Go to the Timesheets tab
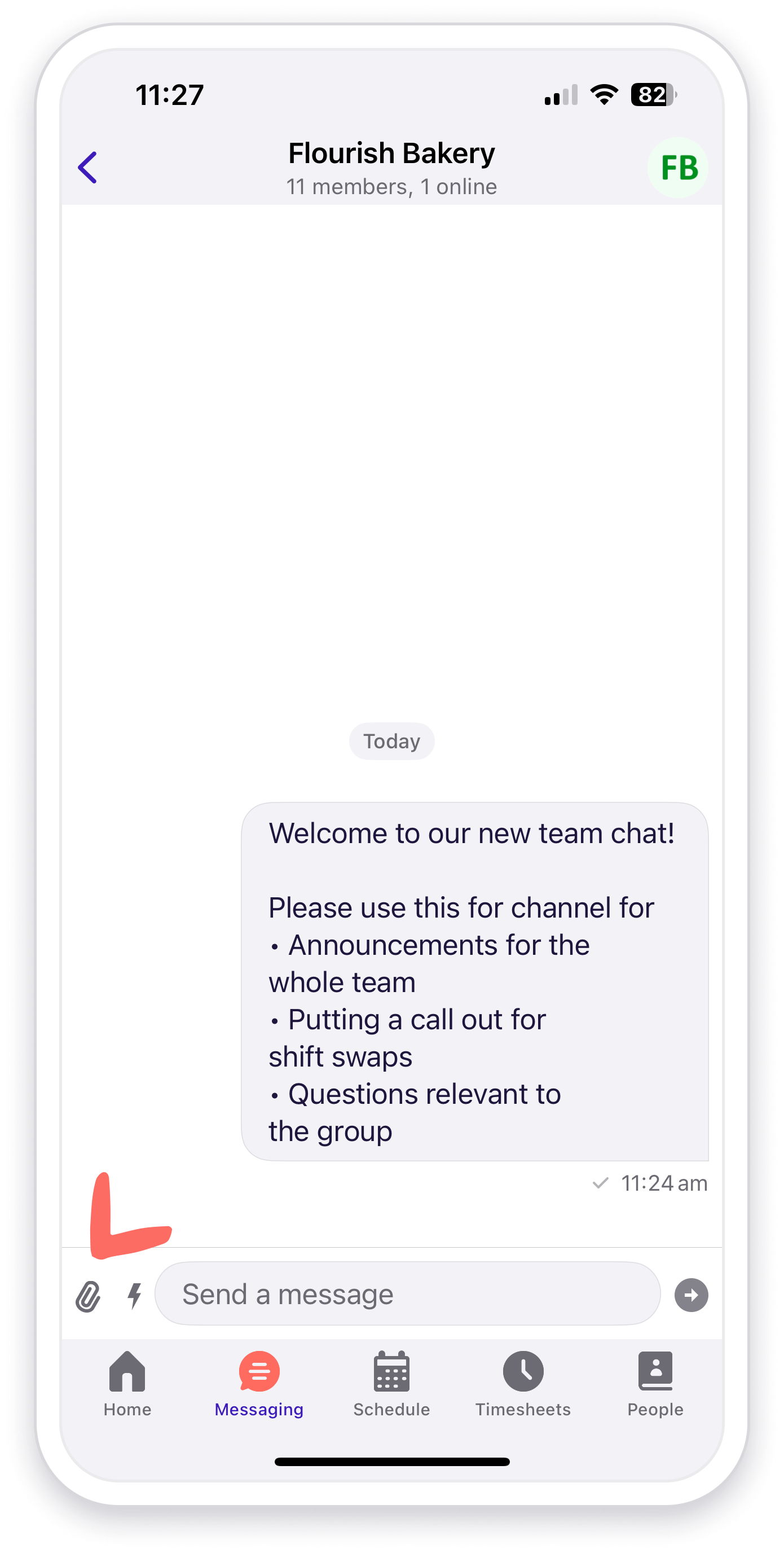This screenshot has width=784, height=1553. (x=523, y=1383)
